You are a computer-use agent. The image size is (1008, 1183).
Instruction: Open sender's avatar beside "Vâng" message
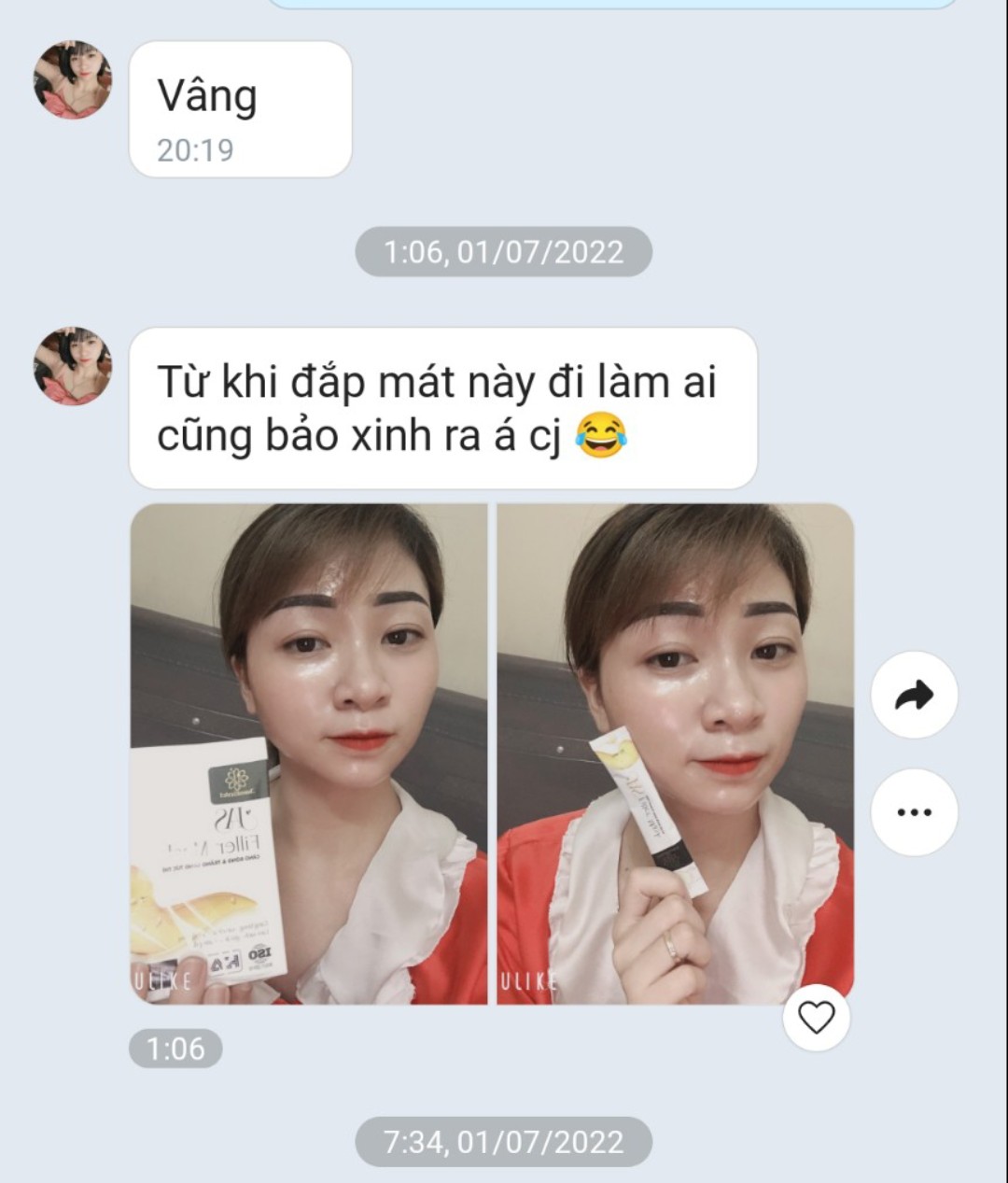click(73, 80)
